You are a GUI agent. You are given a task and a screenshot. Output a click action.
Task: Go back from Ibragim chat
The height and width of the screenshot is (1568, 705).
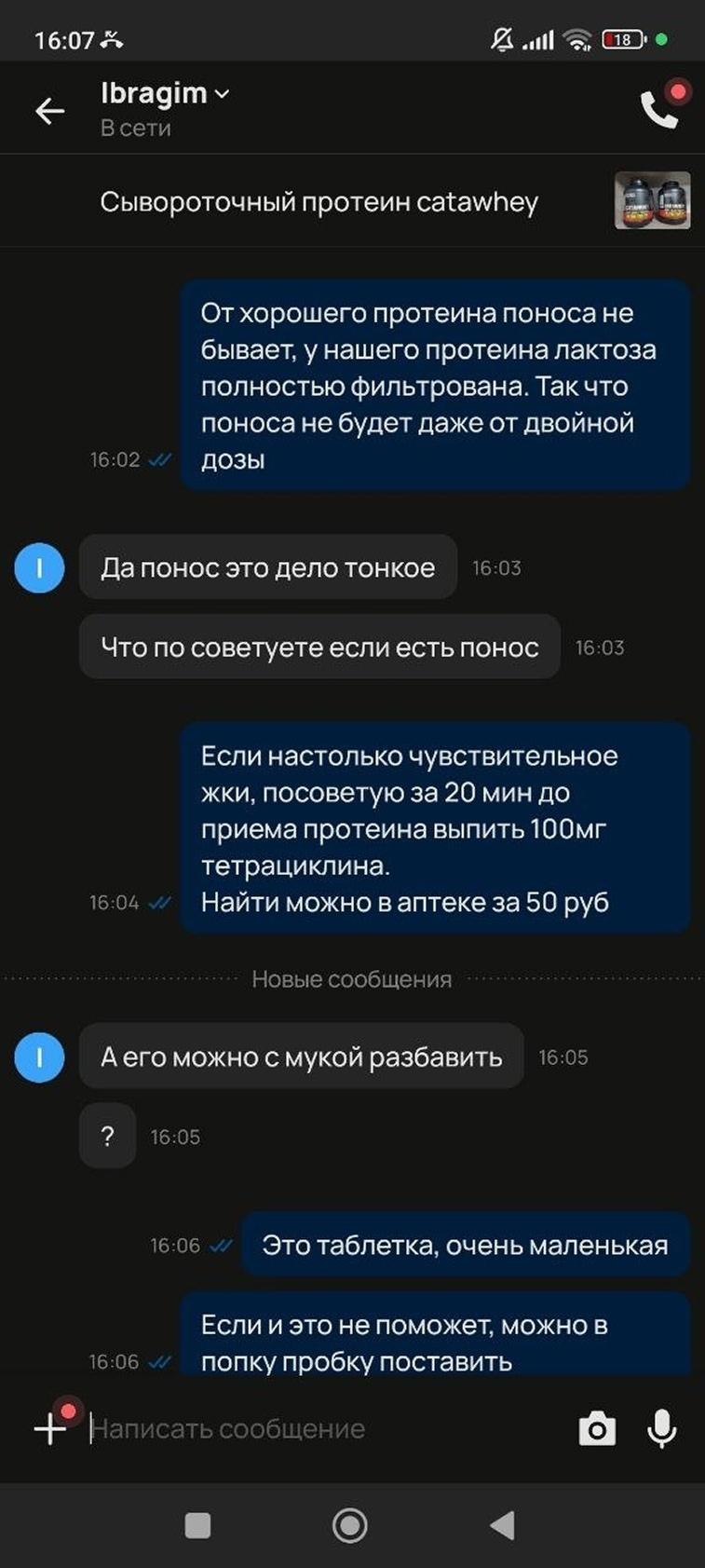point(49,111)
